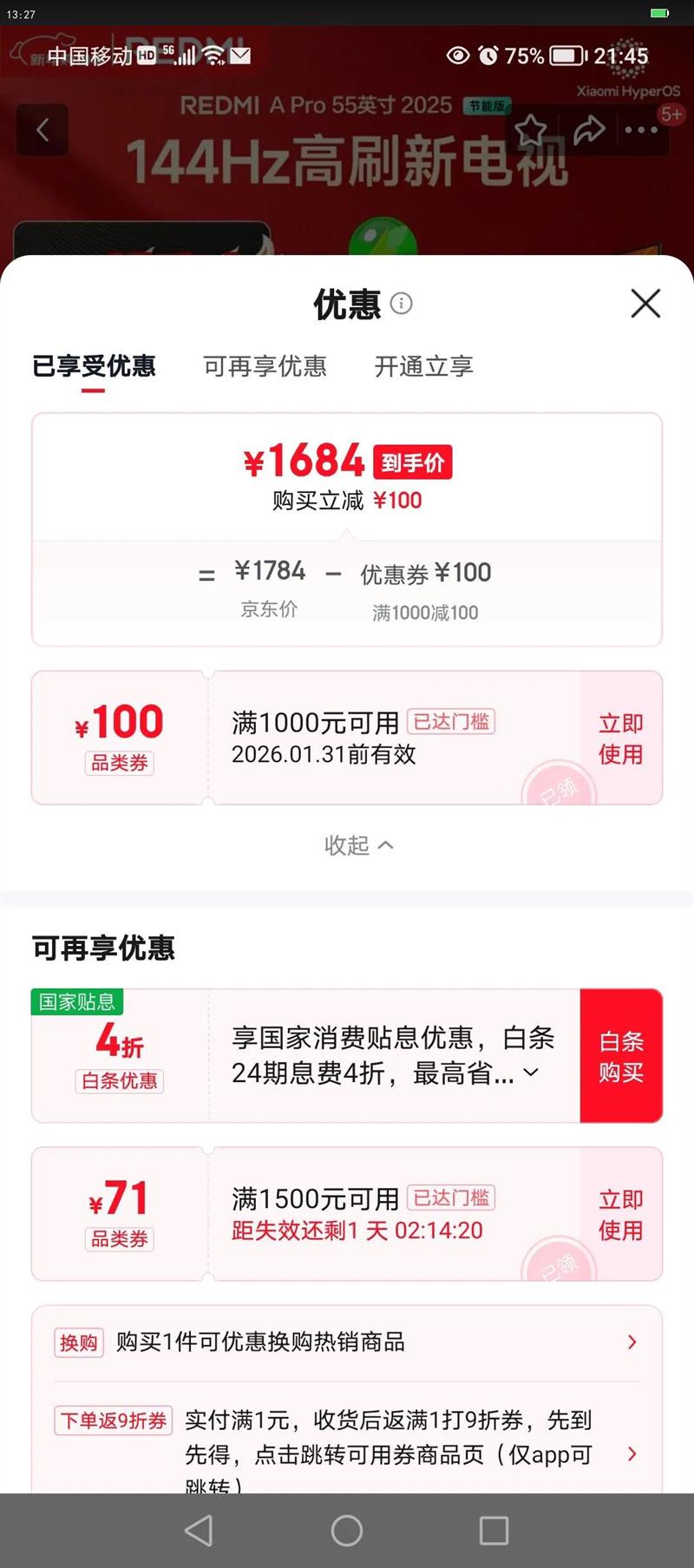Tap the eye icon in the status bar
The height and width of the screenshot is (1568, 694).
coord(458,54)
